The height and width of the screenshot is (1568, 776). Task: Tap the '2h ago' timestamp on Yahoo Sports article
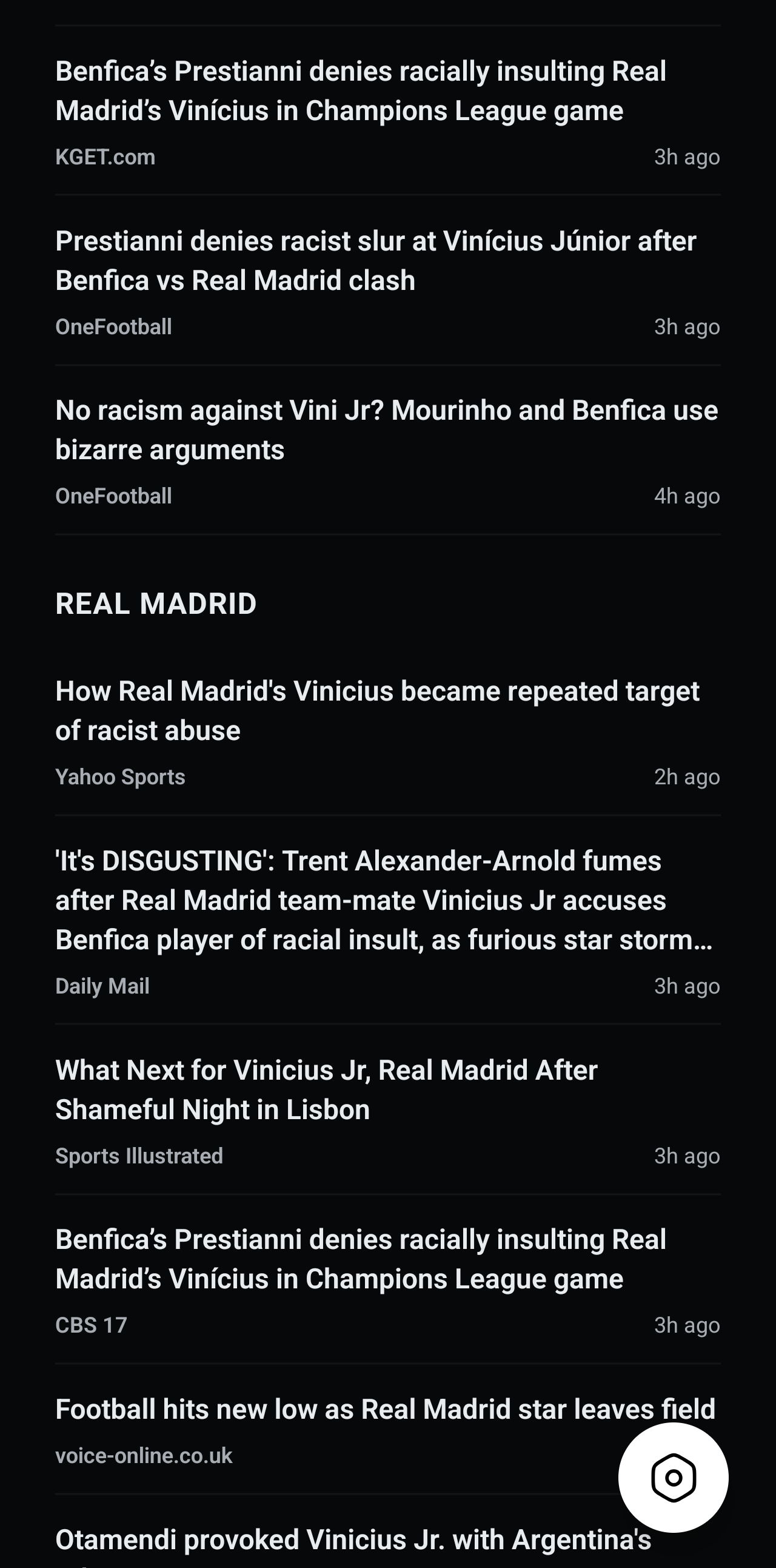(687, 776)
